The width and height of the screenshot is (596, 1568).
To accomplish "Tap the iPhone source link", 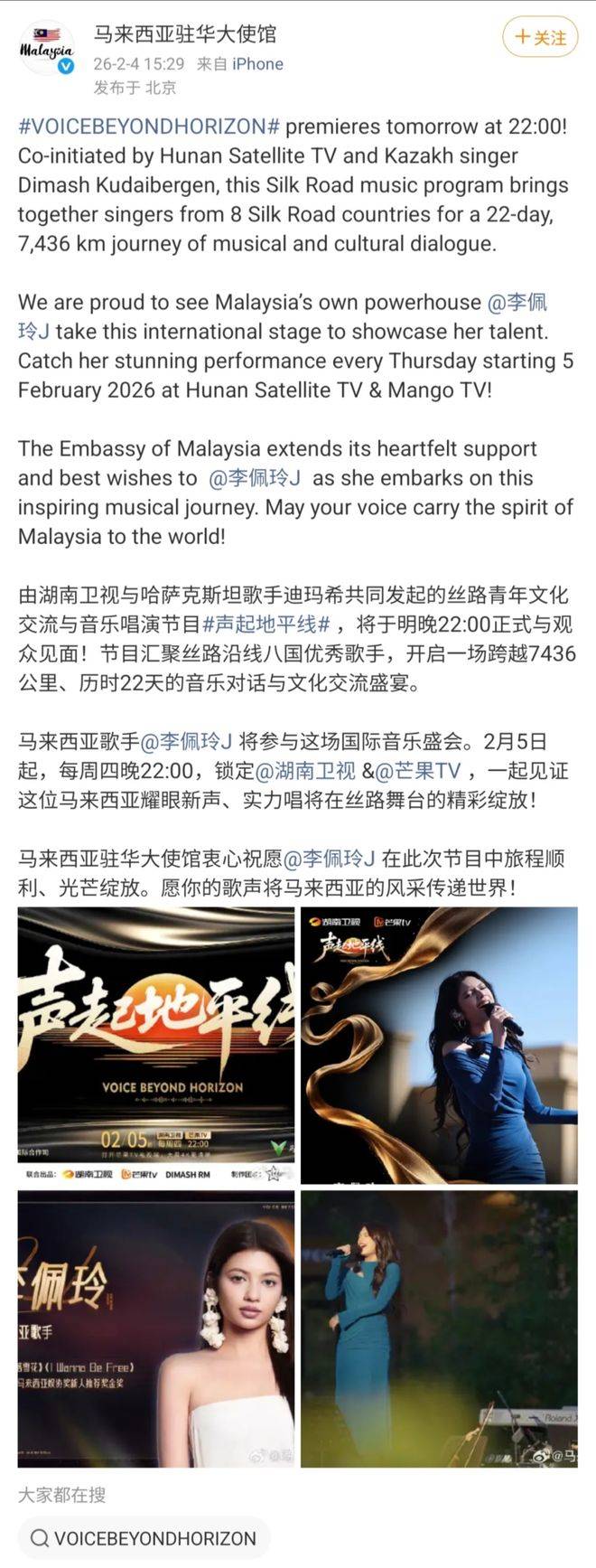I will coord(257,64).
